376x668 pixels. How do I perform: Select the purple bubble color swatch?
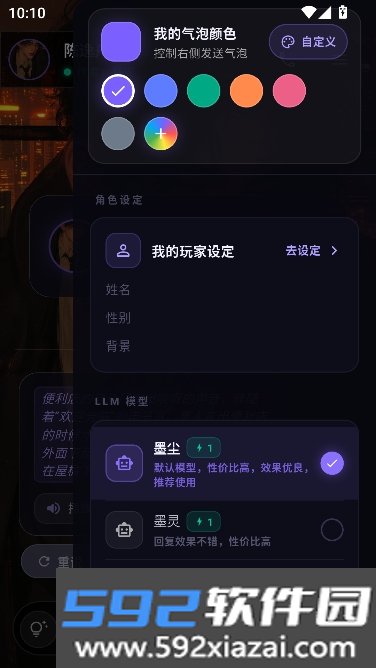(118, 91)
